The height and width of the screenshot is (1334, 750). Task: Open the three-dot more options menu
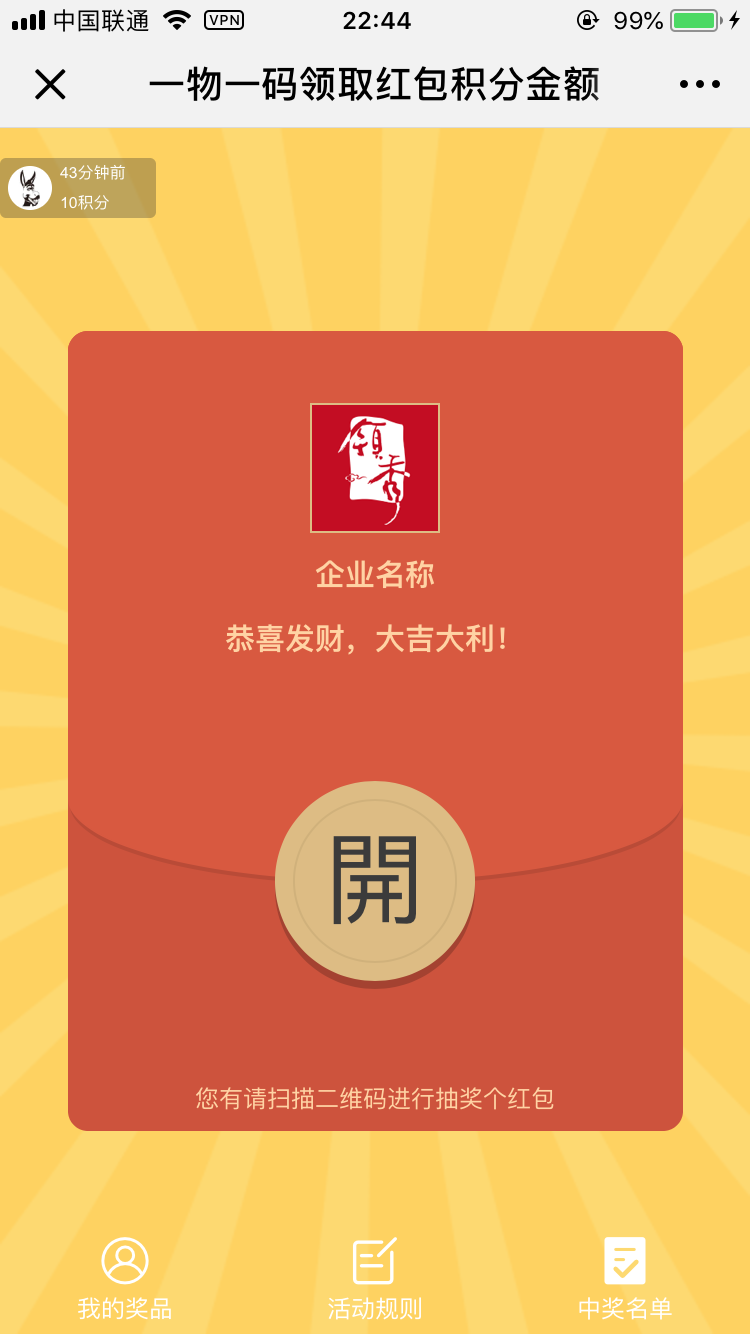pyautogui.click(x=700, y=85)
